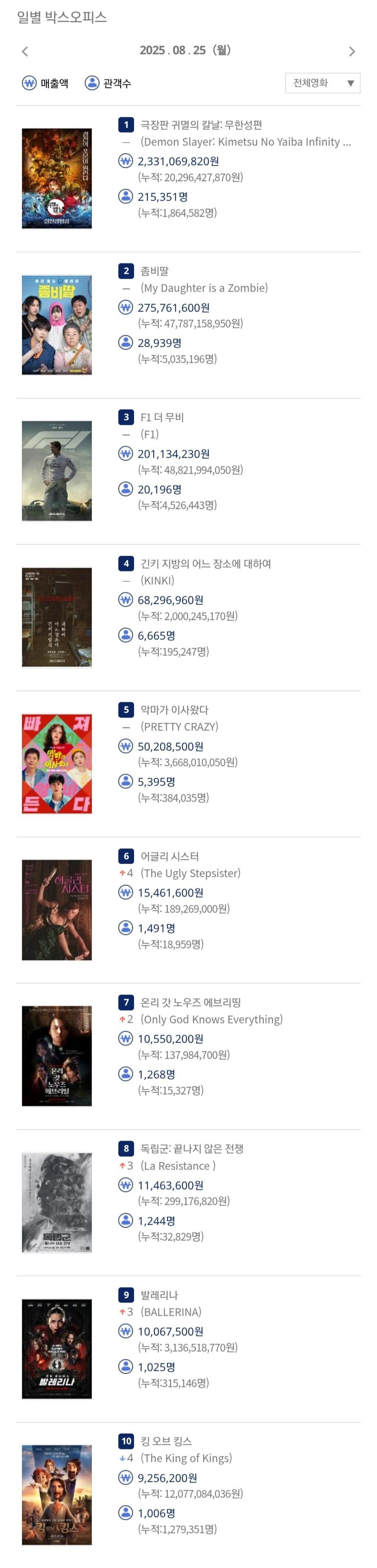The height and width of the screenshot is (1568, 377).
Task: Open 발레리나 poster thumbnail
Action: click(x=57, y=1348)
